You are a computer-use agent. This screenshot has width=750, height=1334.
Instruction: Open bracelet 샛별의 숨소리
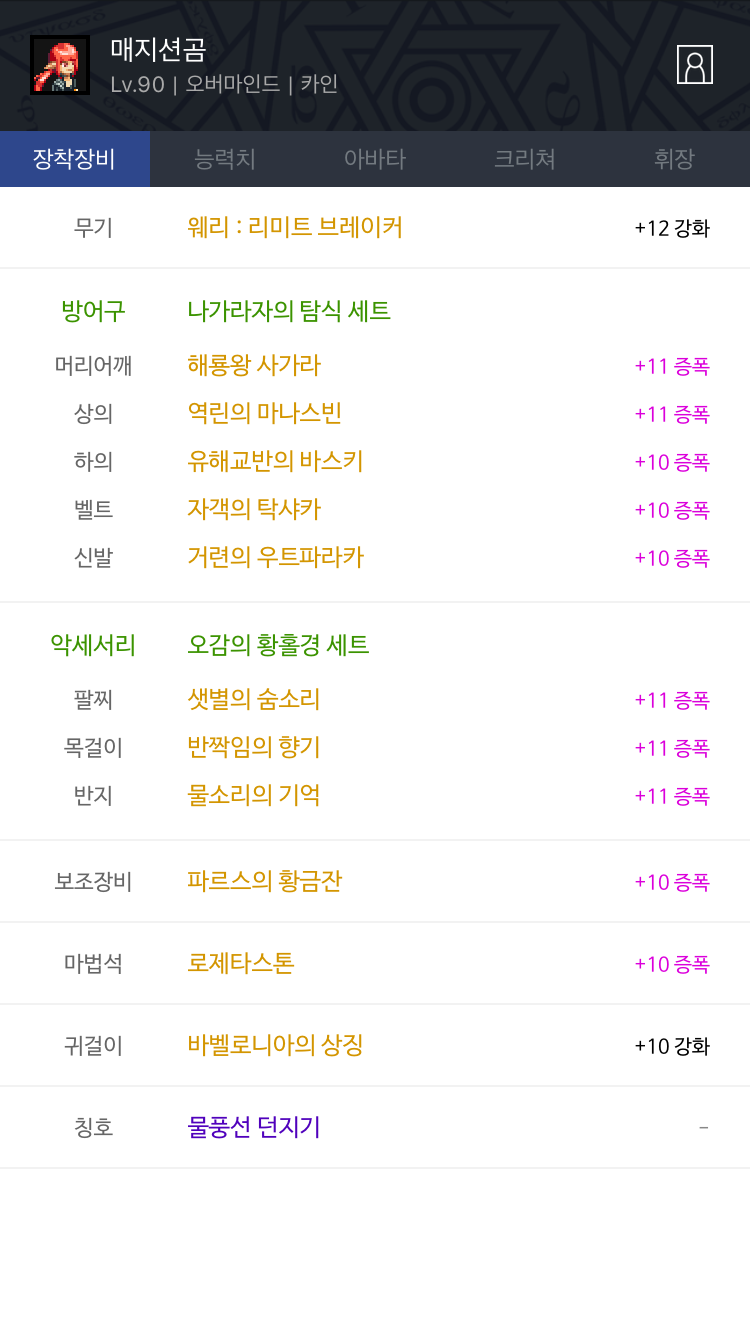375,699
